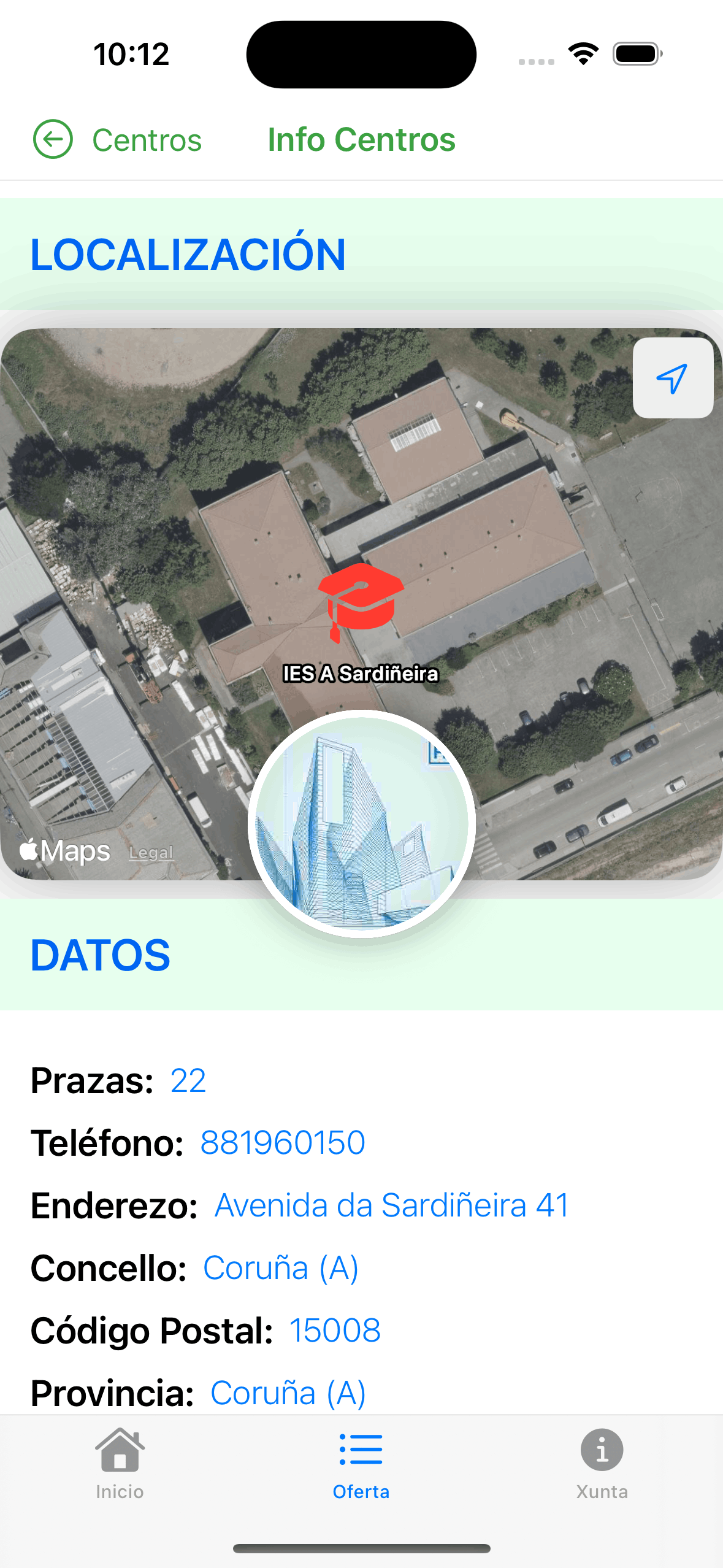Go to the Xunta tab
This screenshot has width=723, height=1568.
602,1464
